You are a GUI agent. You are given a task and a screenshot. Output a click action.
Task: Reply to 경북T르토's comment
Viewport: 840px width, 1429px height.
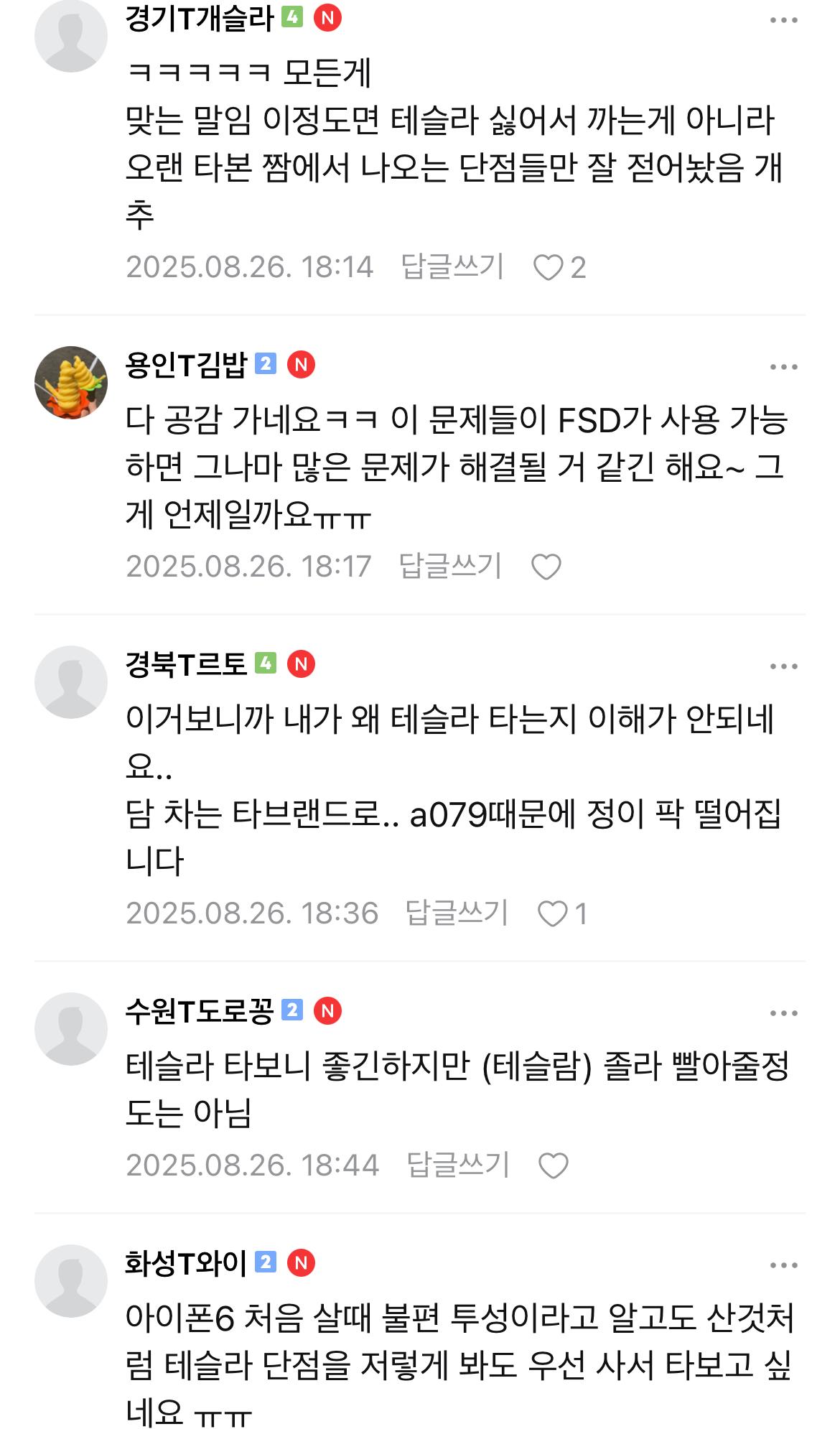point(457,913)
